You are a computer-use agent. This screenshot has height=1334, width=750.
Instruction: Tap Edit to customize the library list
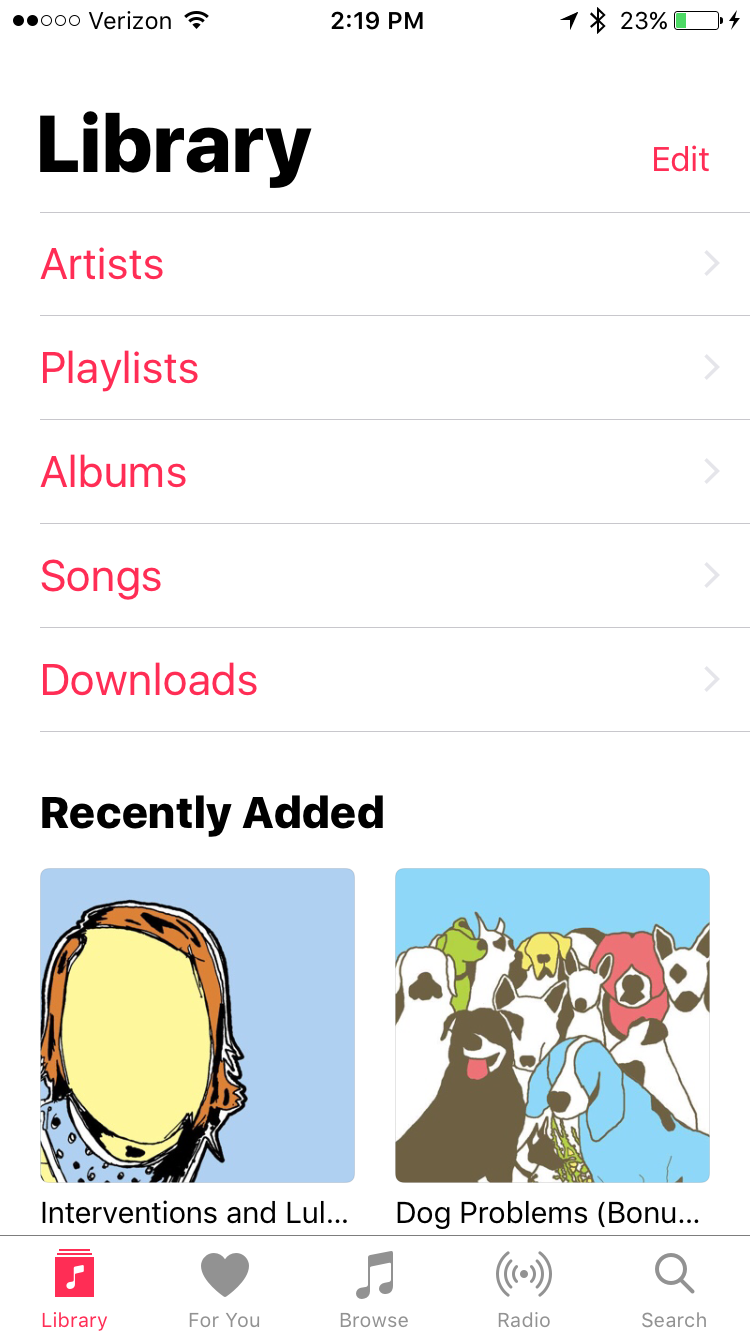pos(680,160)
